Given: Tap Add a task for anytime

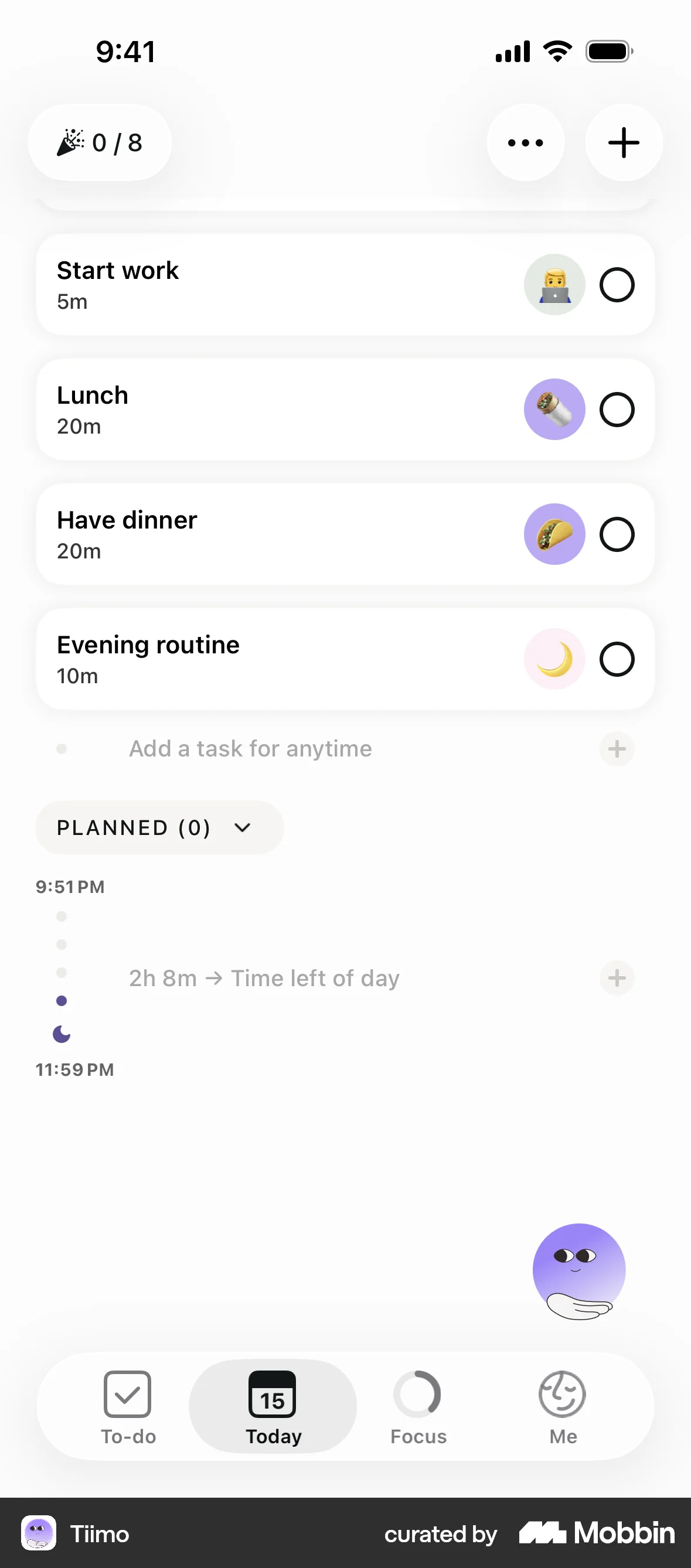Looking at the screenshot, I should (x=250, y=749).
